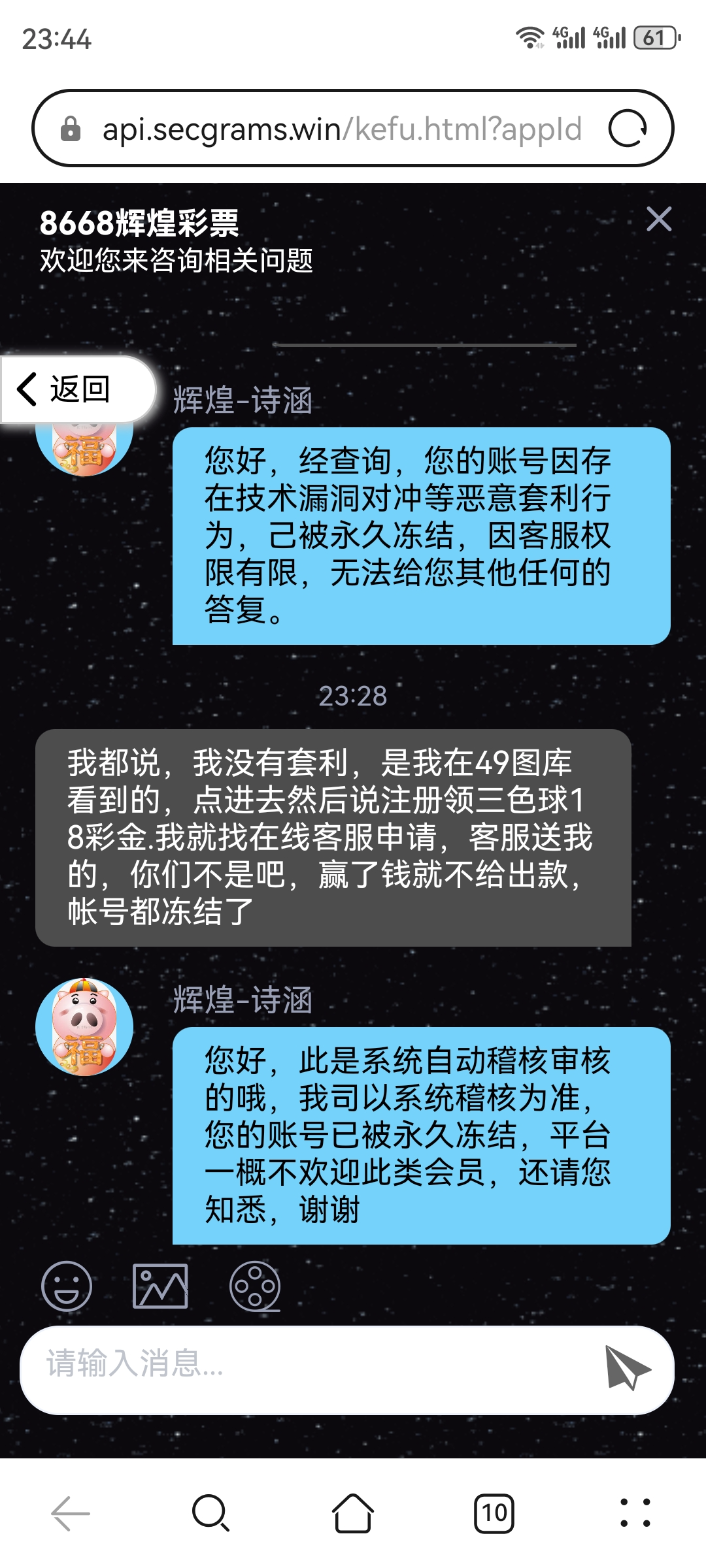The height and width of the screenshot is (1568, 706).
Task: Attach a video via film reel icon
Action: tap(255, 1286)
